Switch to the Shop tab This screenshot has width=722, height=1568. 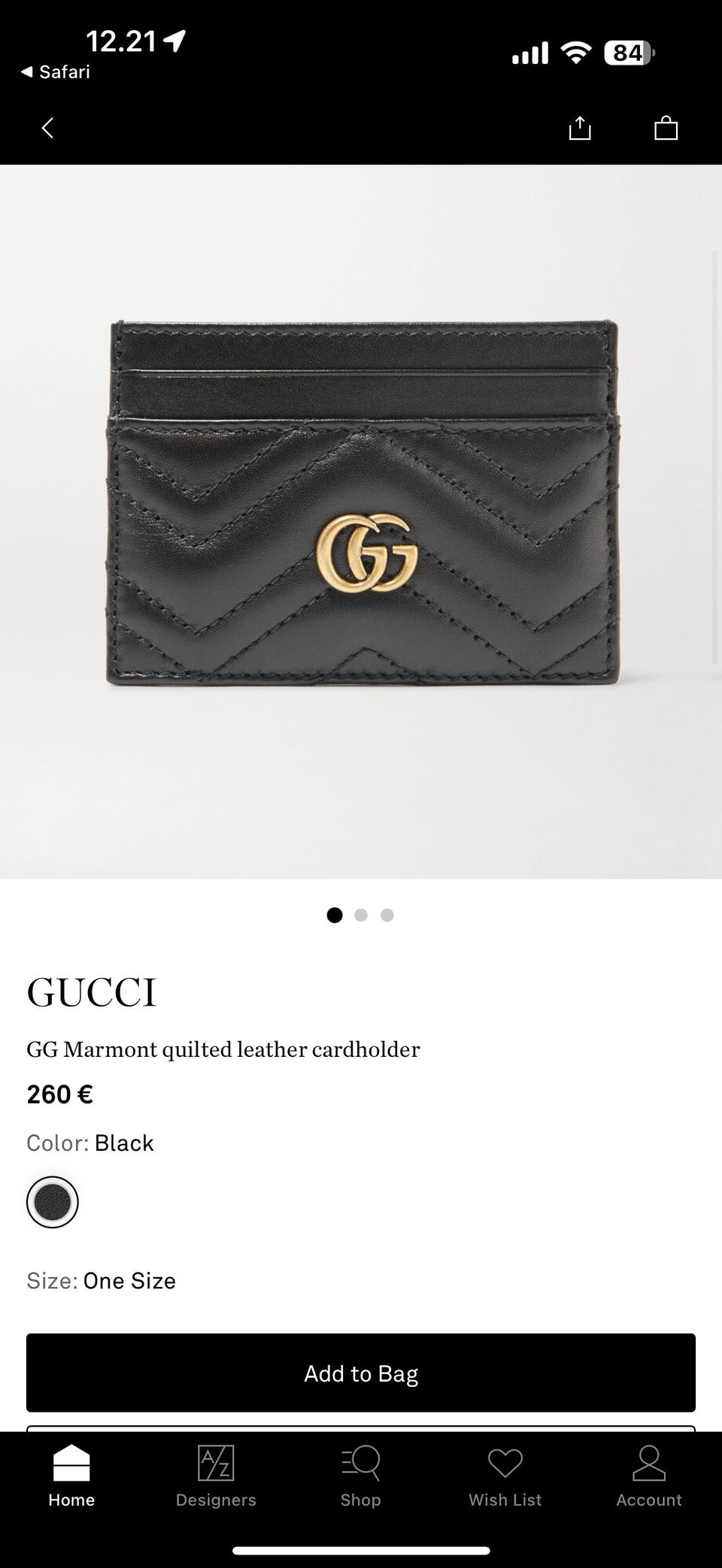360,1476
